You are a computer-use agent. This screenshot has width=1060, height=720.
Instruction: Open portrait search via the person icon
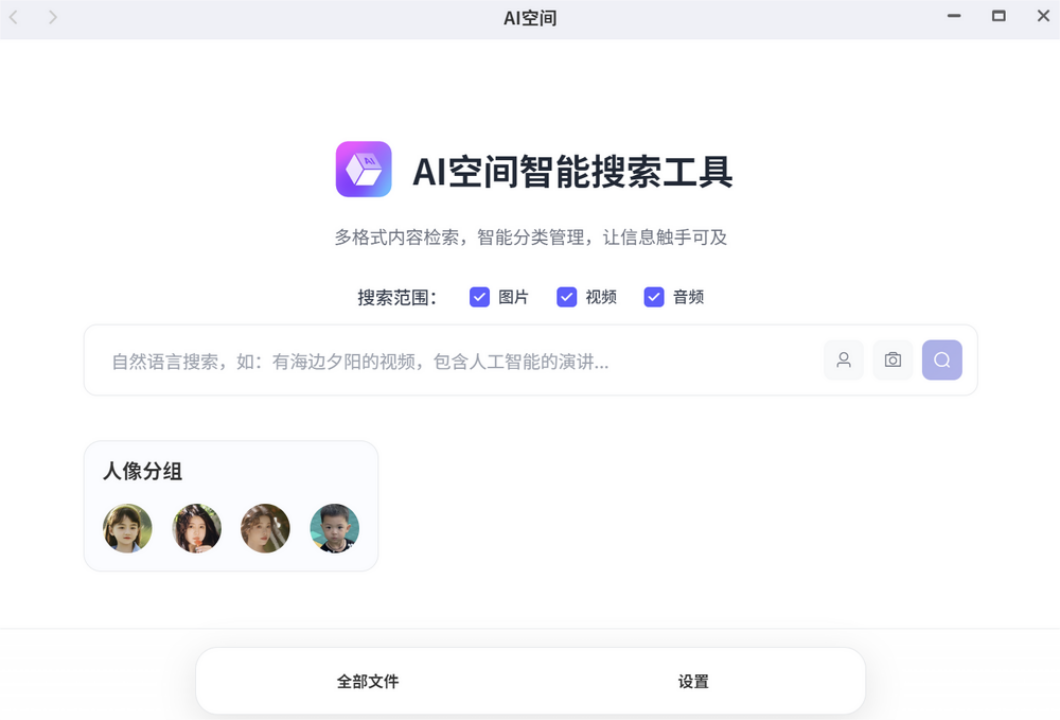click(x=844, y=360)
